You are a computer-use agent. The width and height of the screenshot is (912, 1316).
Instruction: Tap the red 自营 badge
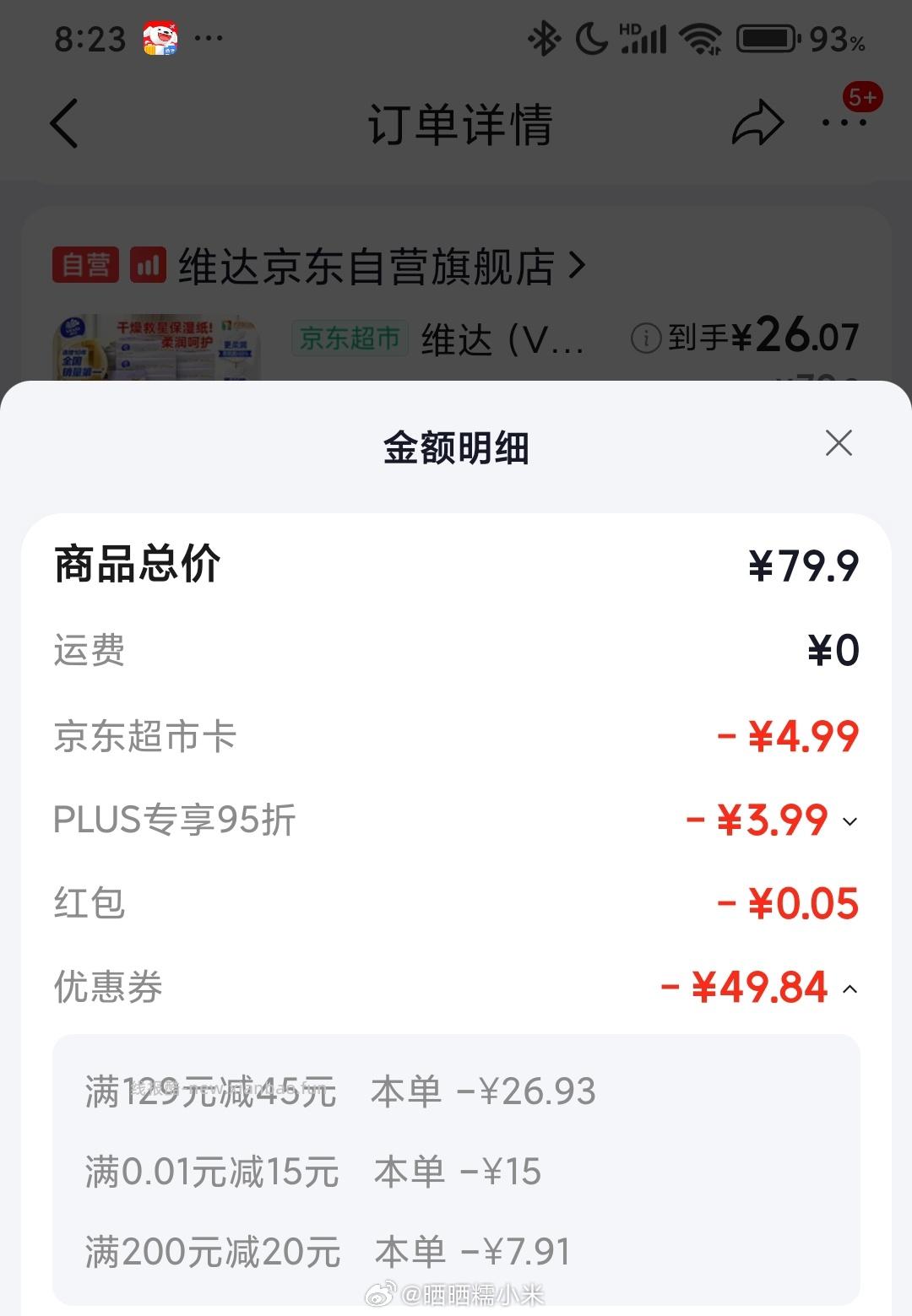pos(86,264)
